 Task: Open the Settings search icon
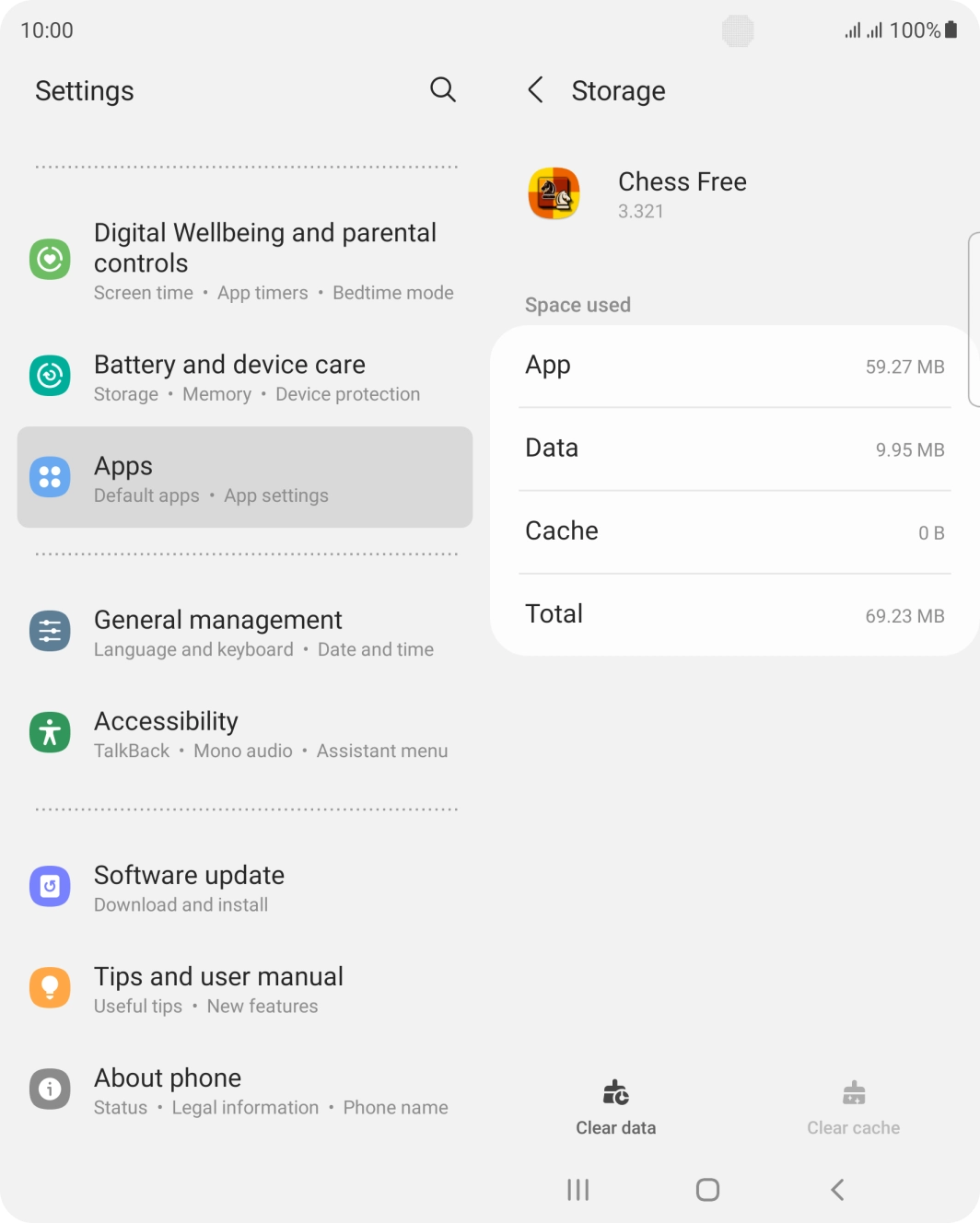[x=443, y=90]
